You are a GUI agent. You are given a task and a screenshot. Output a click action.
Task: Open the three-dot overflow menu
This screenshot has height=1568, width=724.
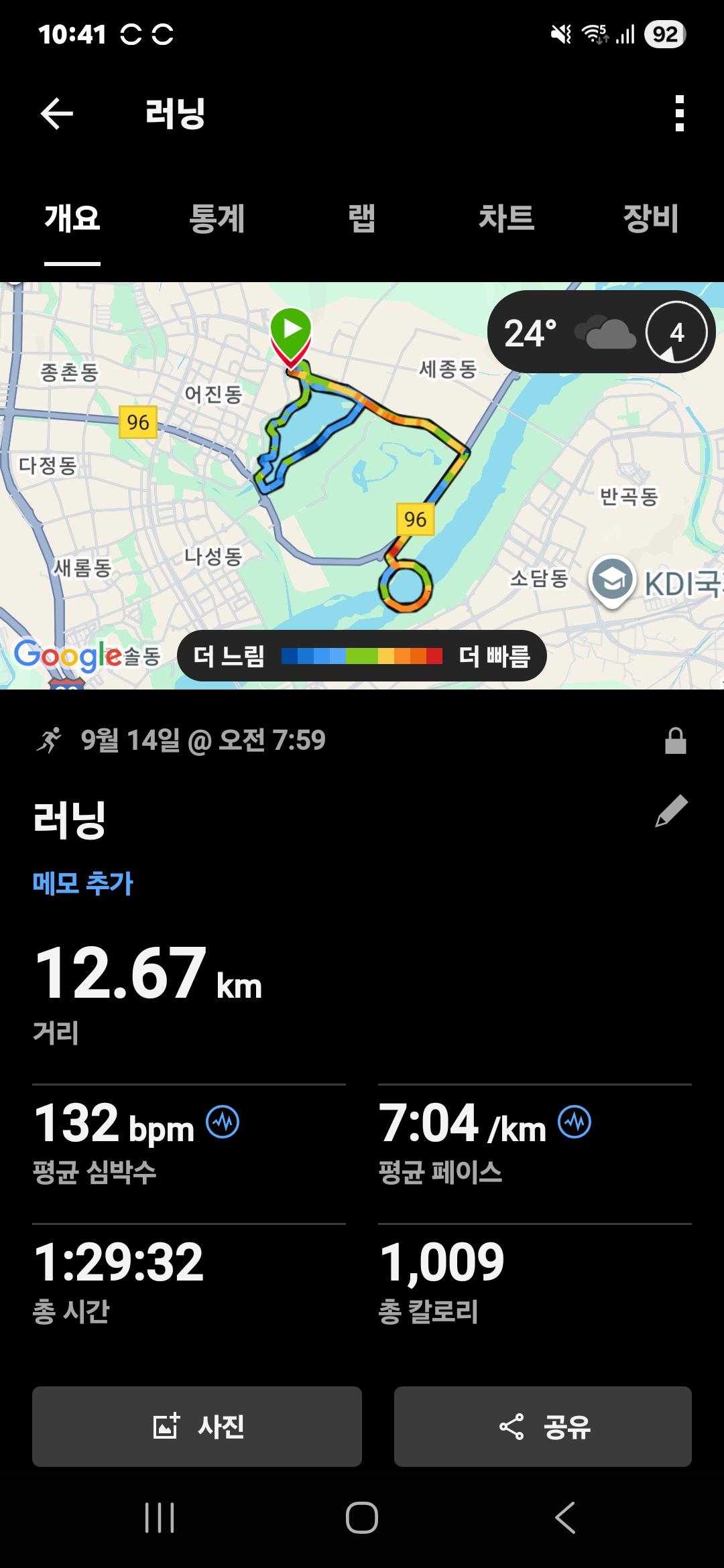[679, 113]
